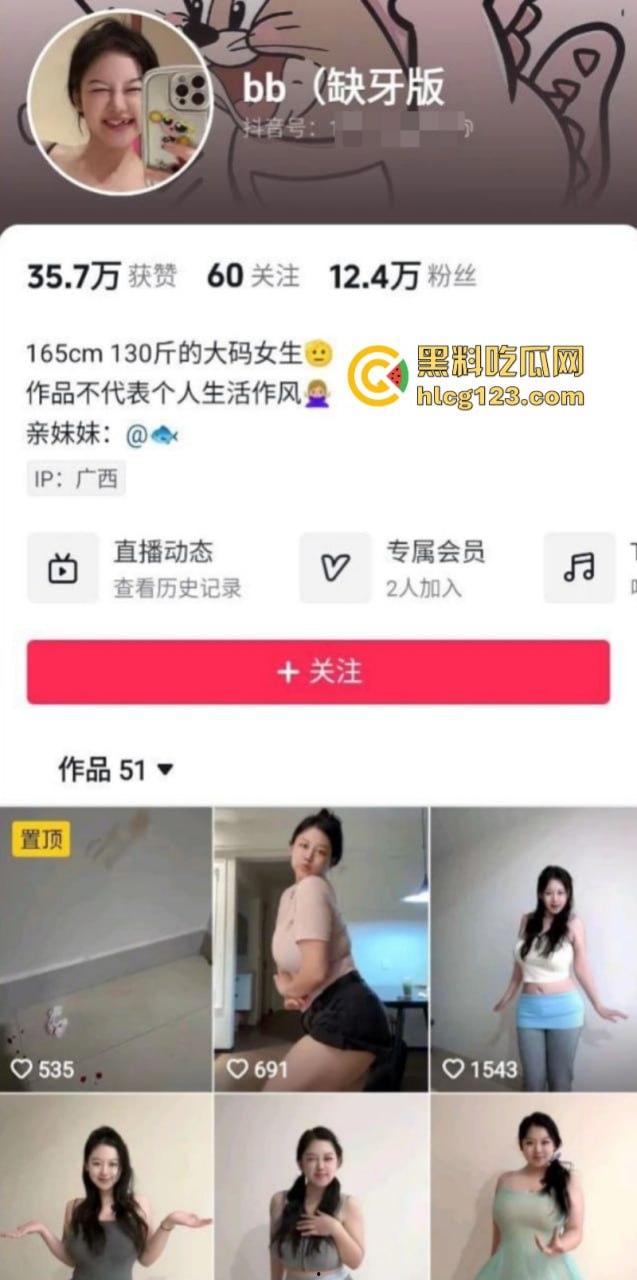Screen dimensions: 637x1280
Task: View the 60 关注 following list
Action: pos(253,276)
